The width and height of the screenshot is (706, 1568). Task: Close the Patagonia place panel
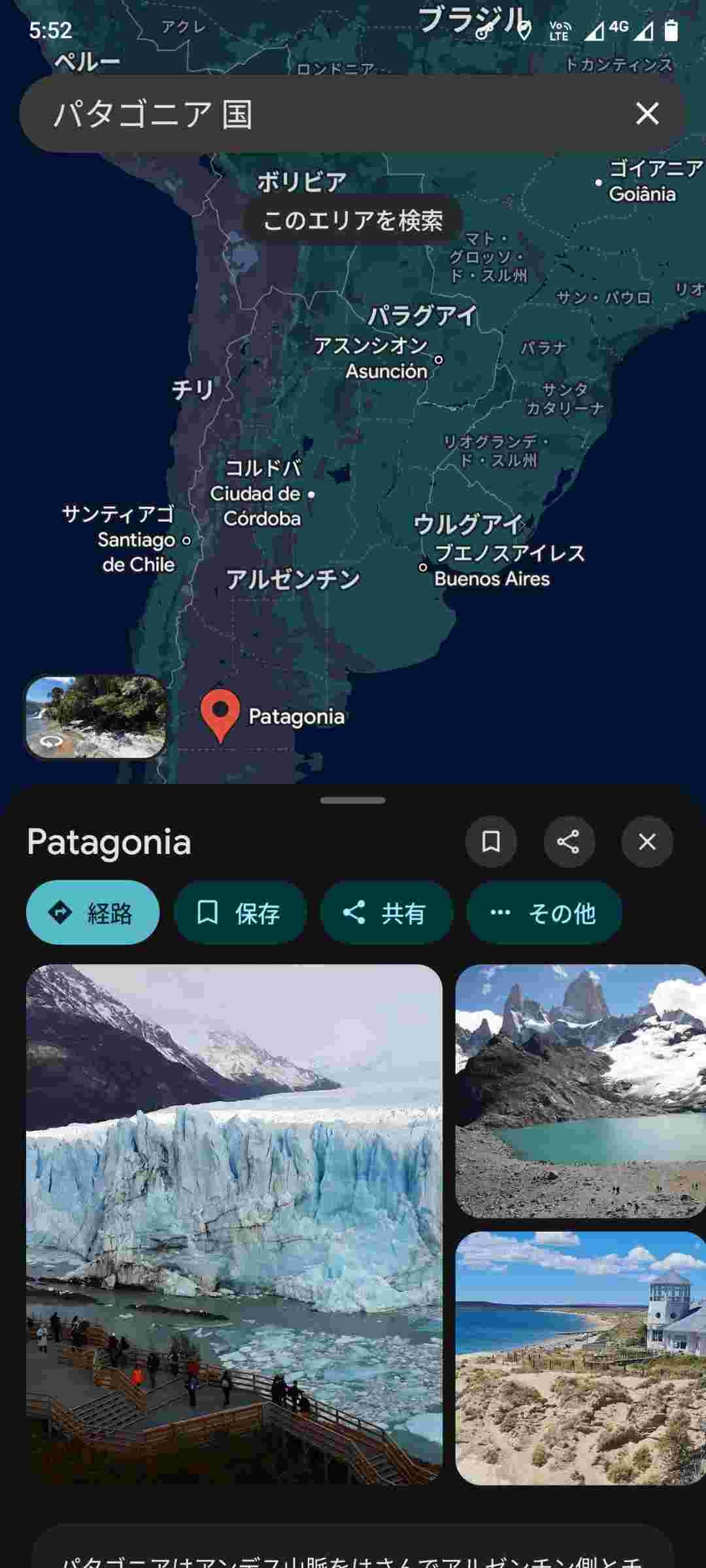[x=647, y=841]
